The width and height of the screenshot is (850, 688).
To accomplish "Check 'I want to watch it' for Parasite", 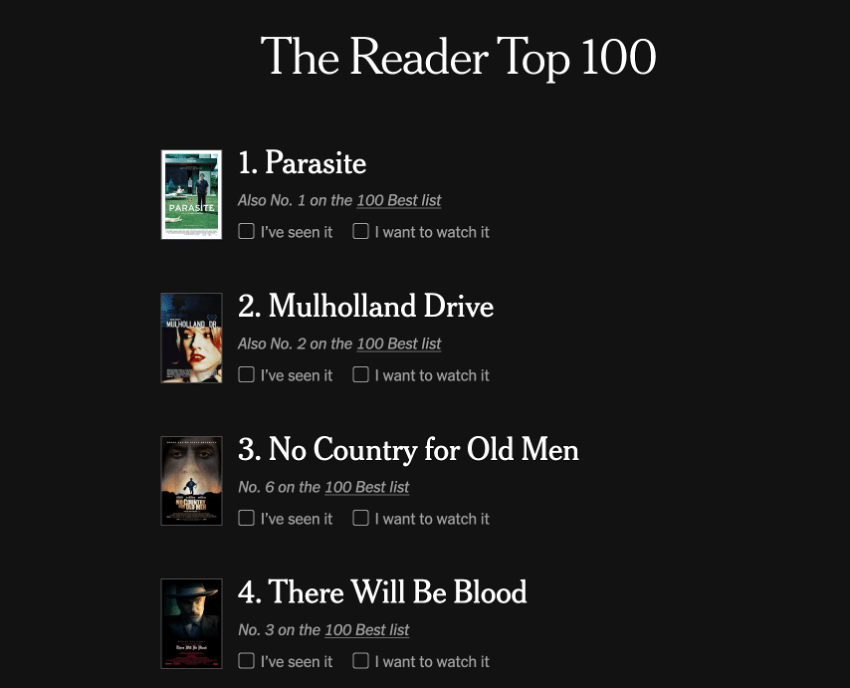I will tap(361, 232).
